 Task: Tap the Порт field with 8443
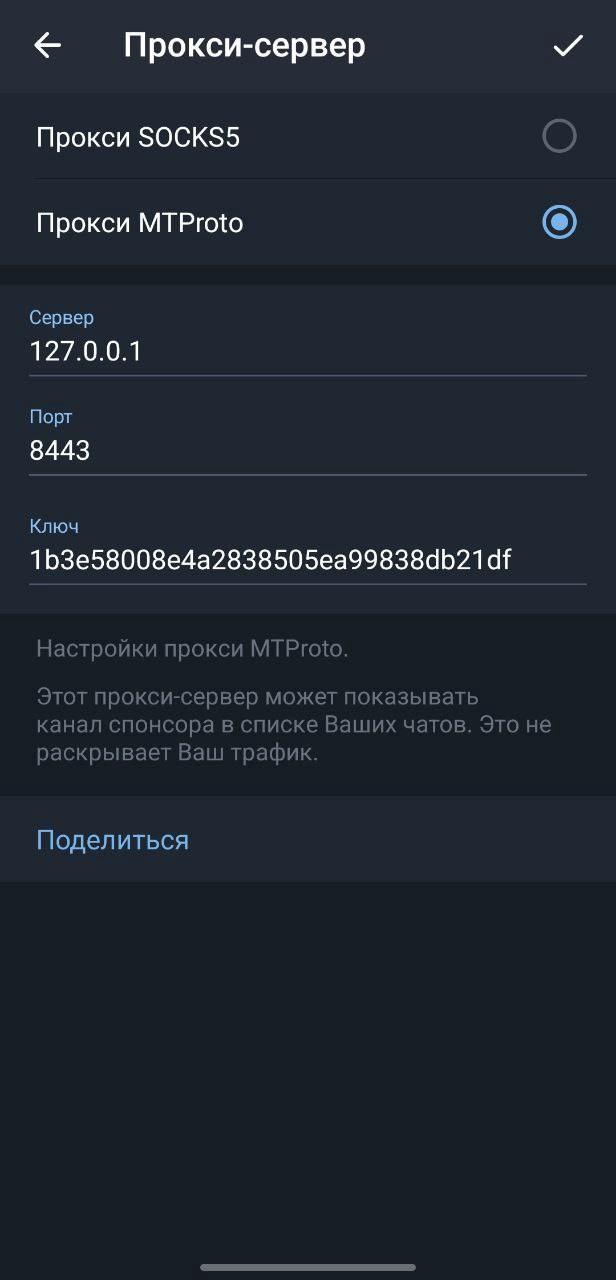click(306, 451)
